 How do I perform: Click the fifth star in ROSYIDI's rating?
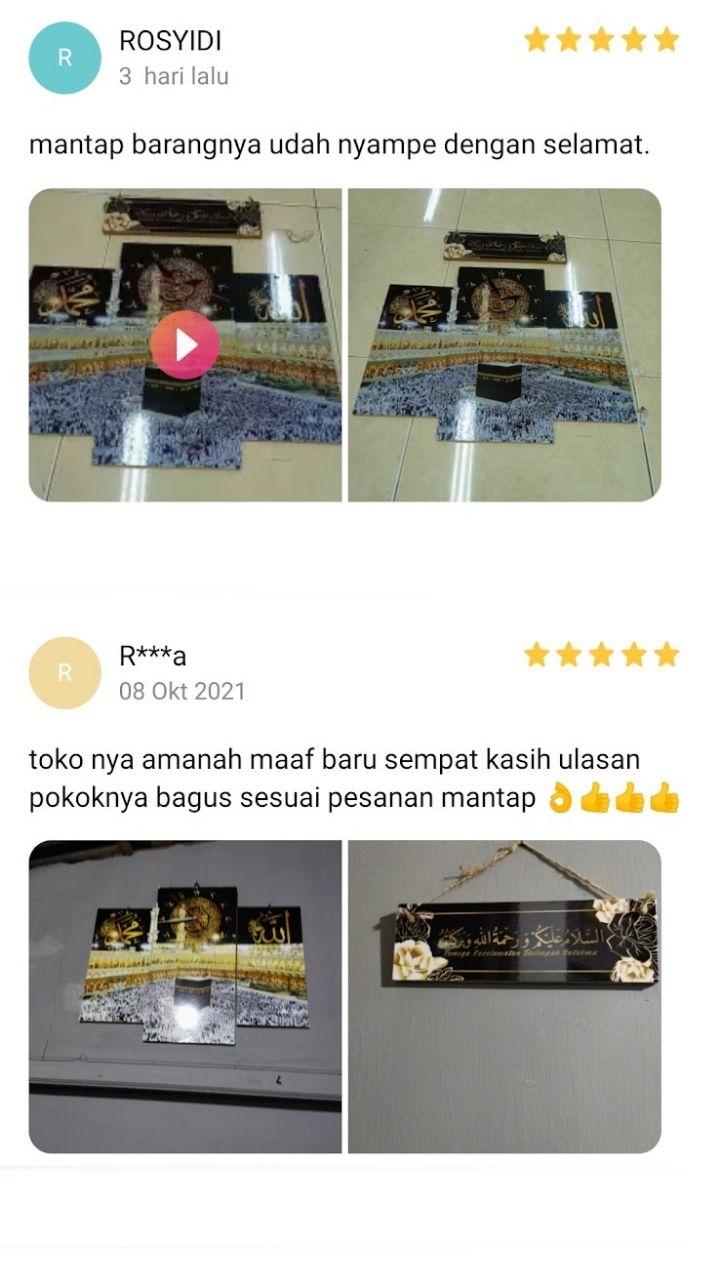point(665,40)
